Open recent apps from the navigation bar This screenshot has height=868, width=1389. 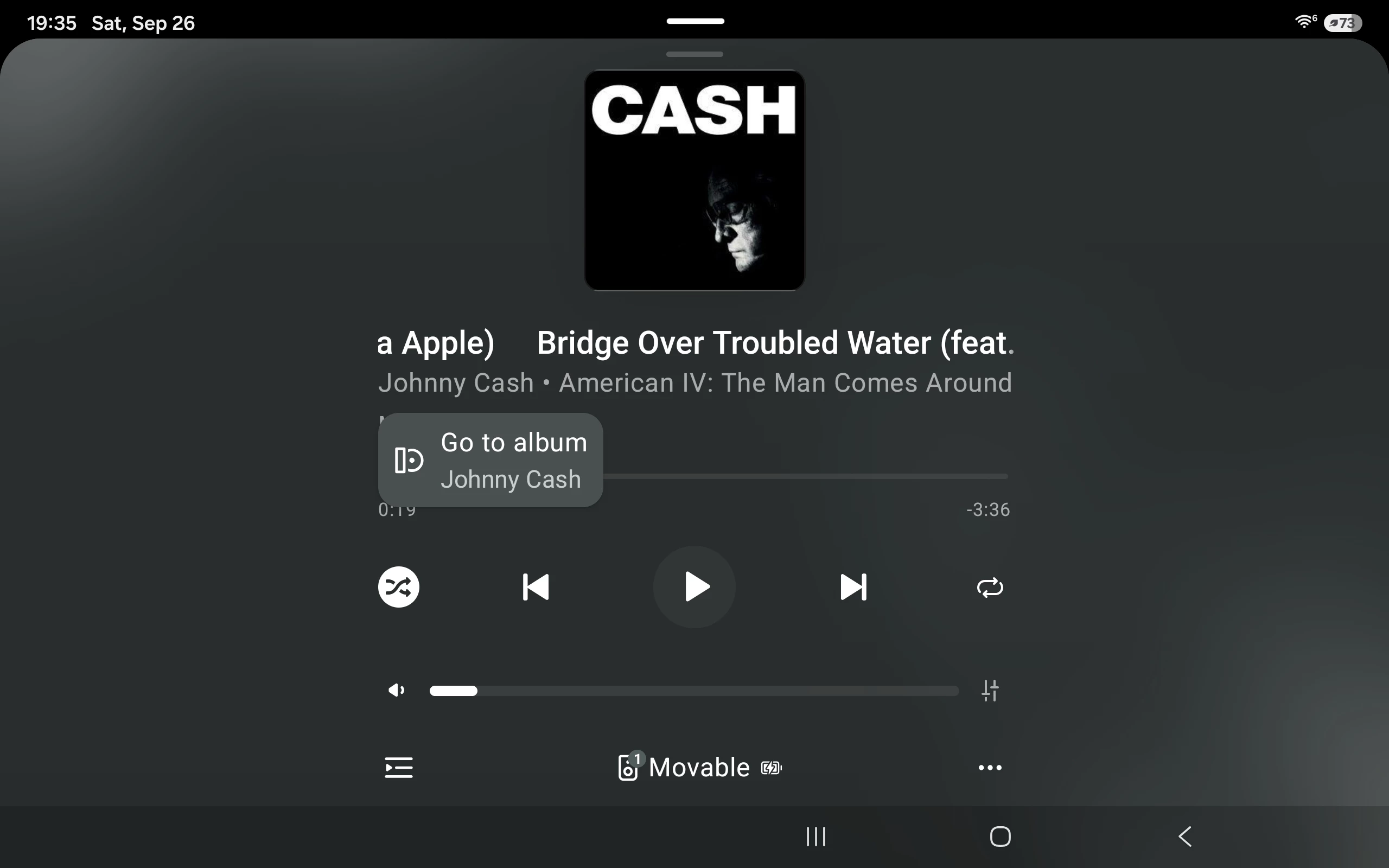coord(815,837)
